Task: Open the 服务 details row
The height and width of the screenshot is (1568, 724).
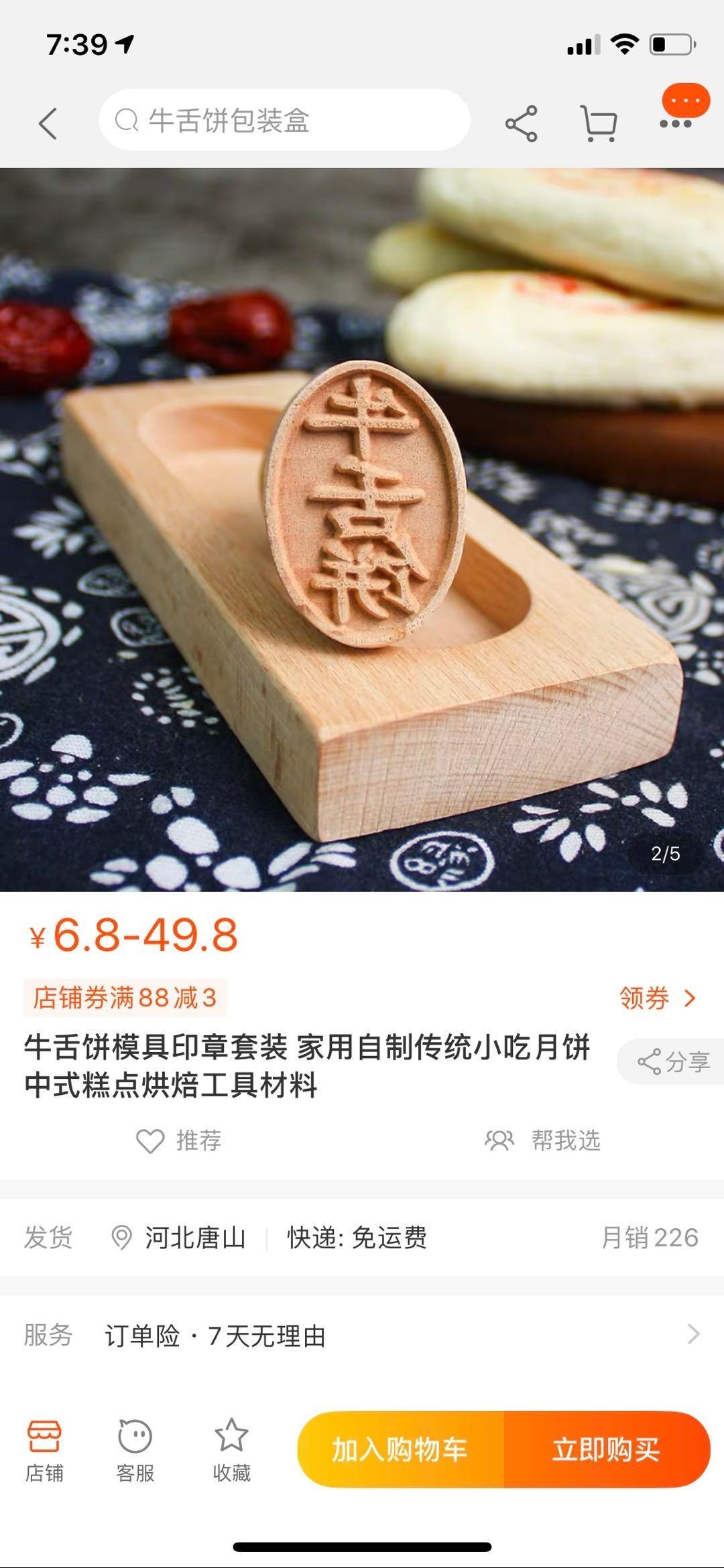Action: [x=362, y=1335]
